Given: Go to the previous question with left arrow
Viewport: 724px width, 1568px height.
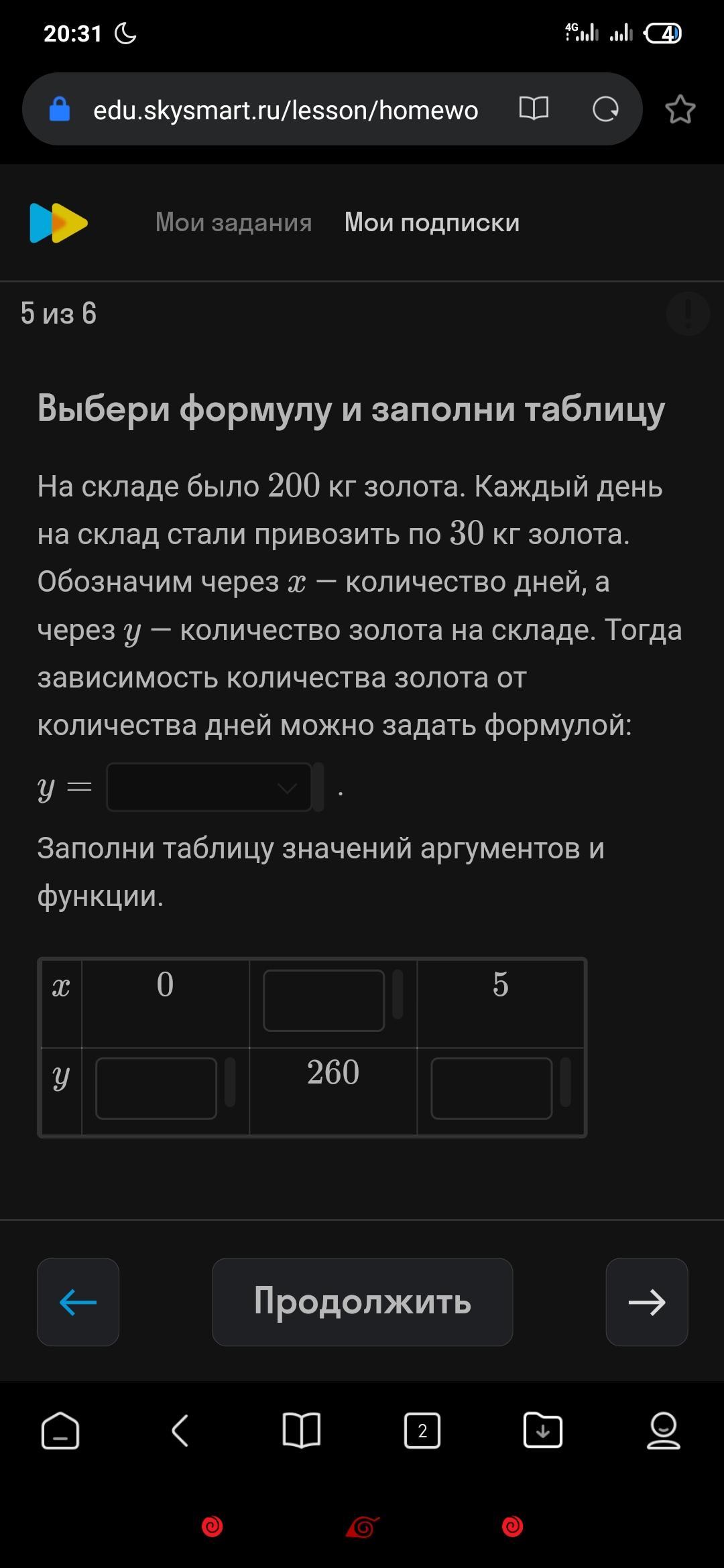Looking at the screenshot, I should (78, 1301).
